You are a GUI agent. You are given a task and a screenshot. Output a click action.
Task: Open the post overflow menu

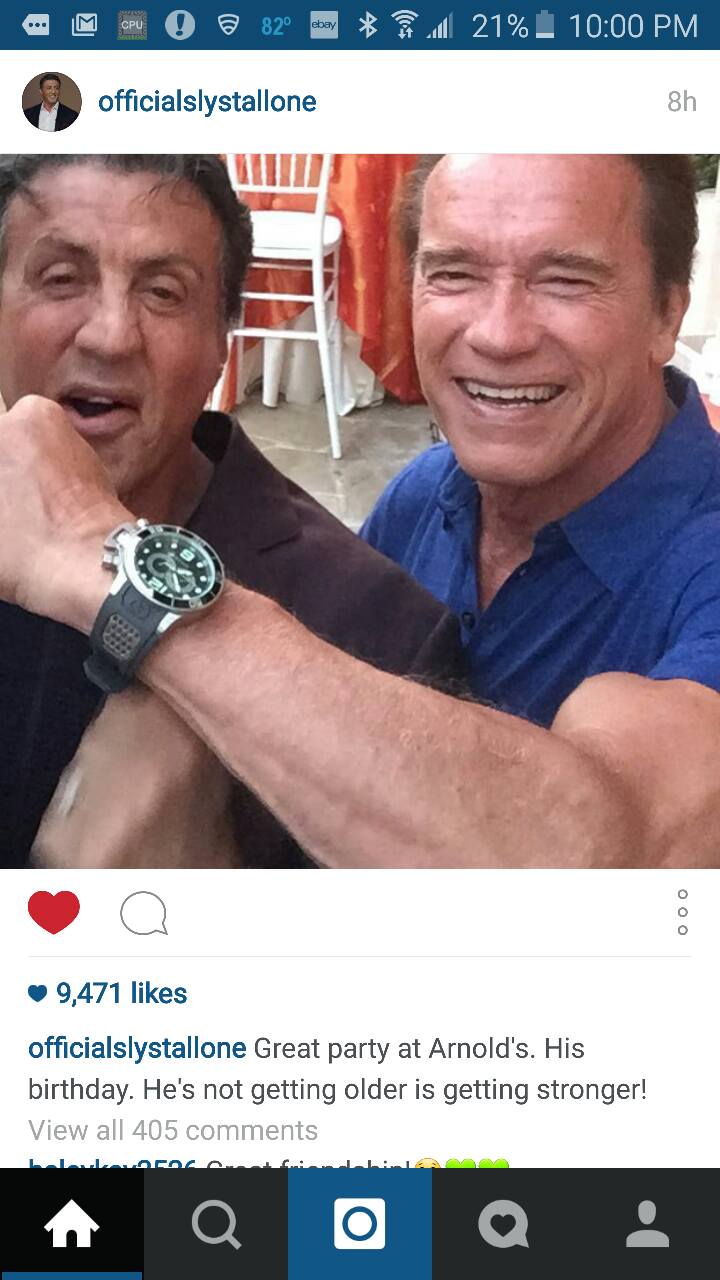coord(682,912)
